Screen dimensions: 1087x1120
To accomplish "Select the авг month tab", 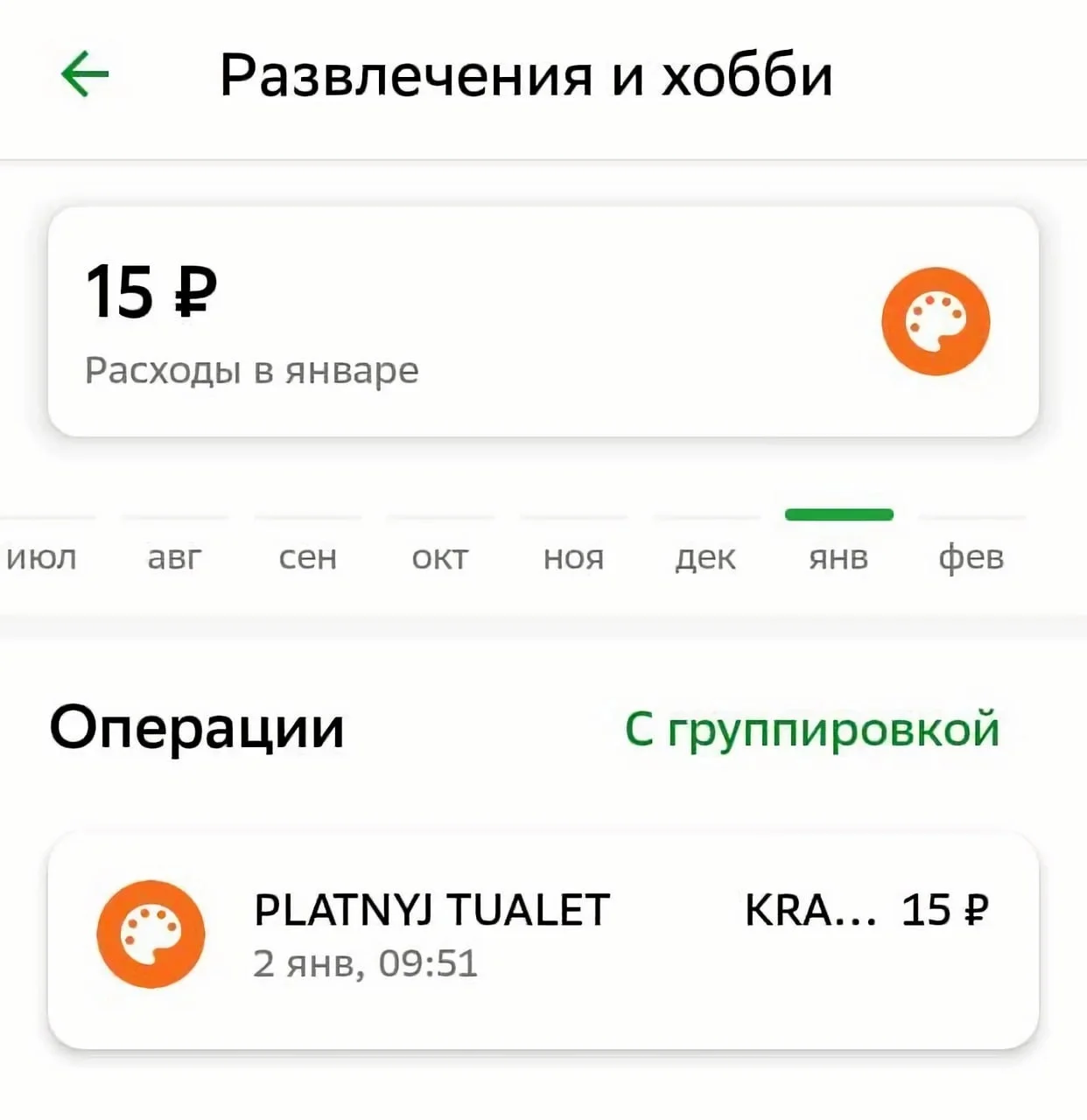I will (174, 556).
